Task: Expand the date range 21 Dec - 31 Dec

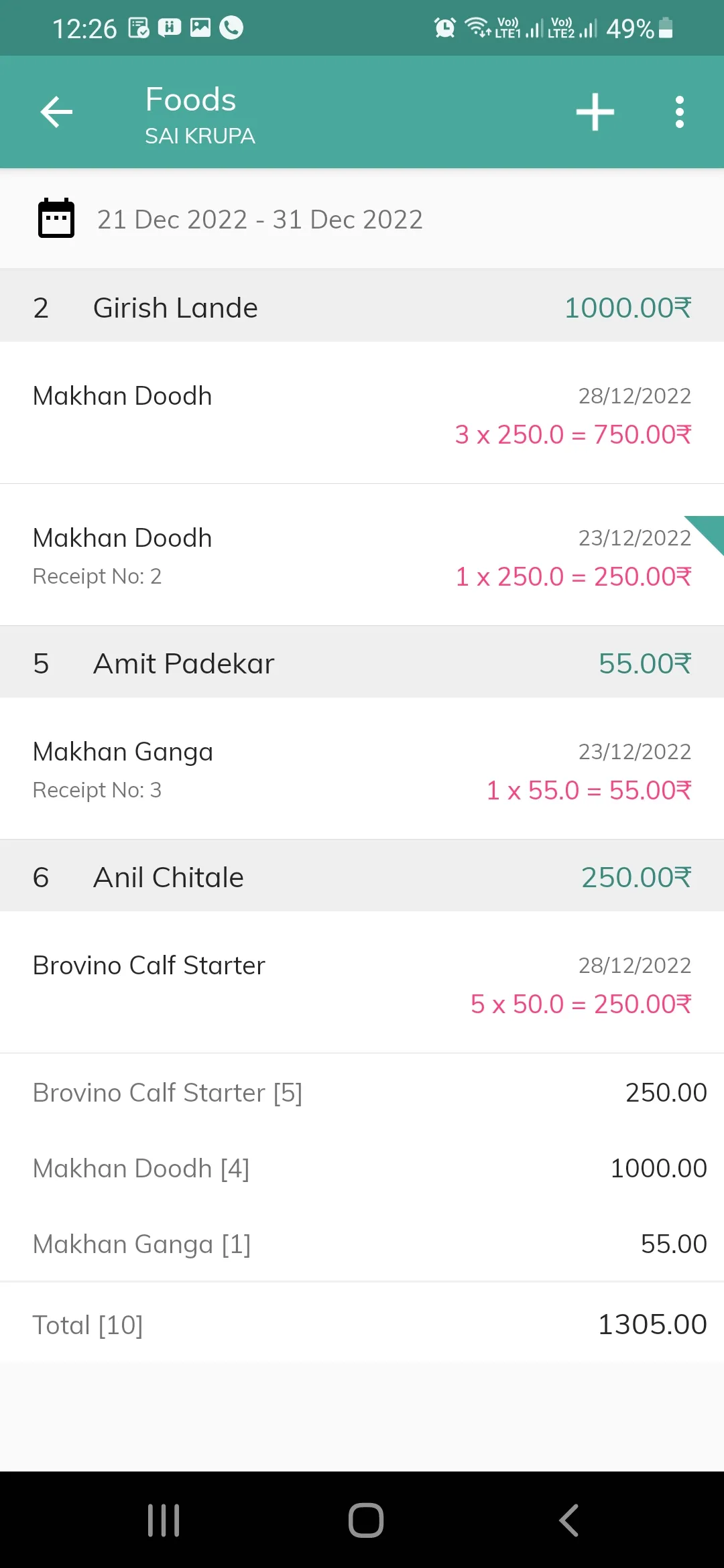Action: 261,218
